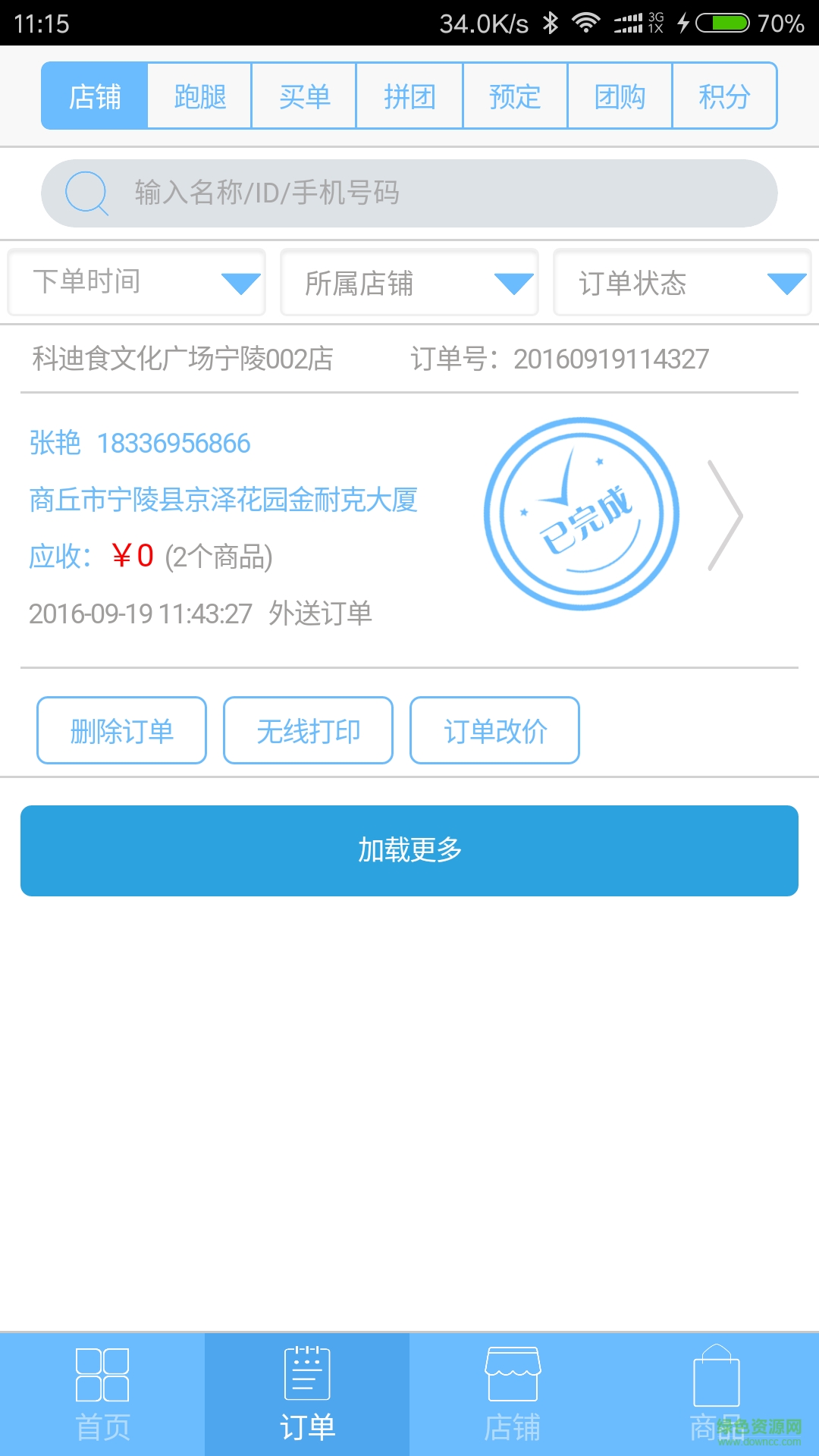Switch to the 跑腿 tab

(199, 96)
